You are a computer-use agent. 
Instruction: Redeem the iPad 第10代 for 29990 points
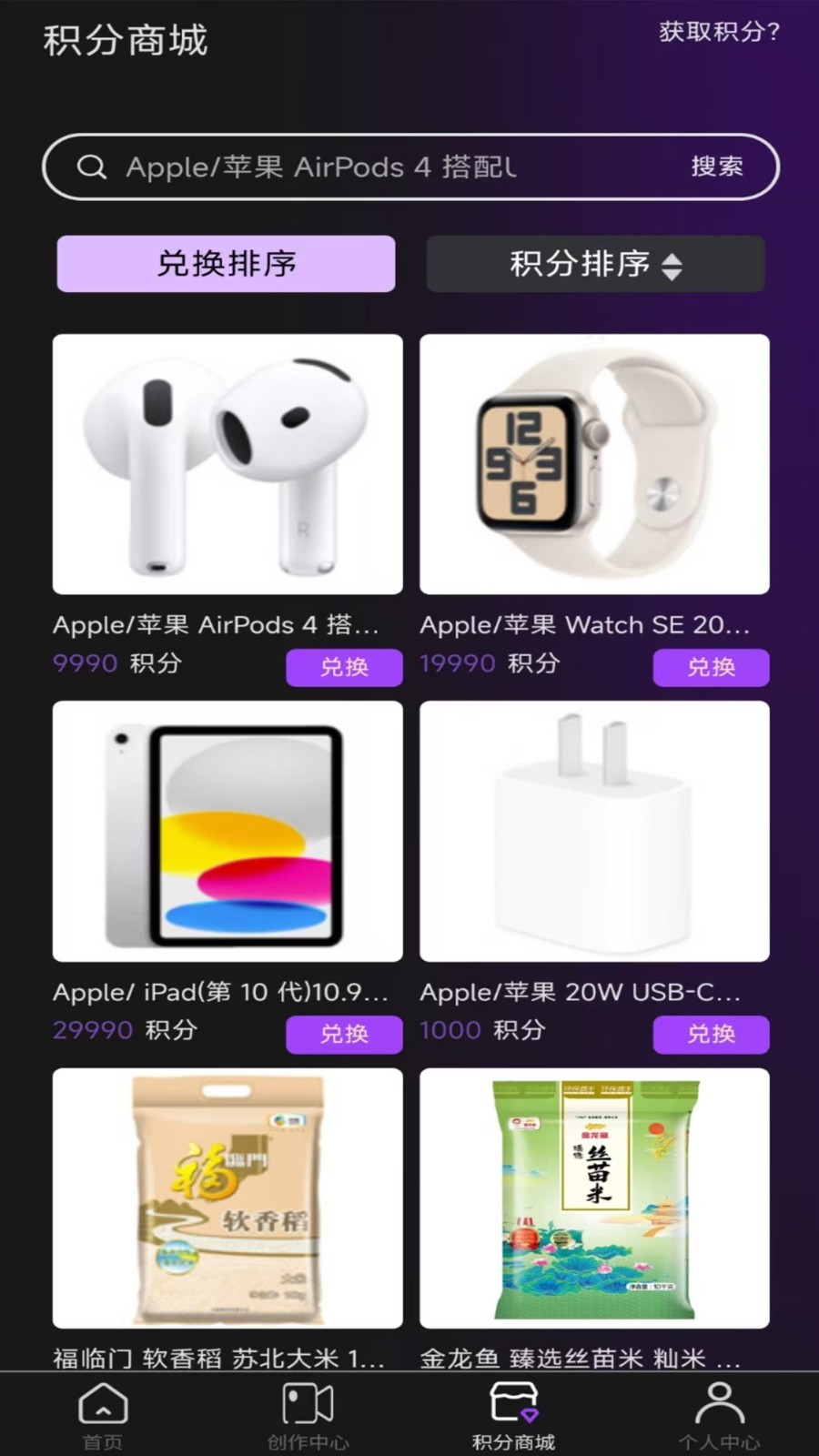[344, 1035]
